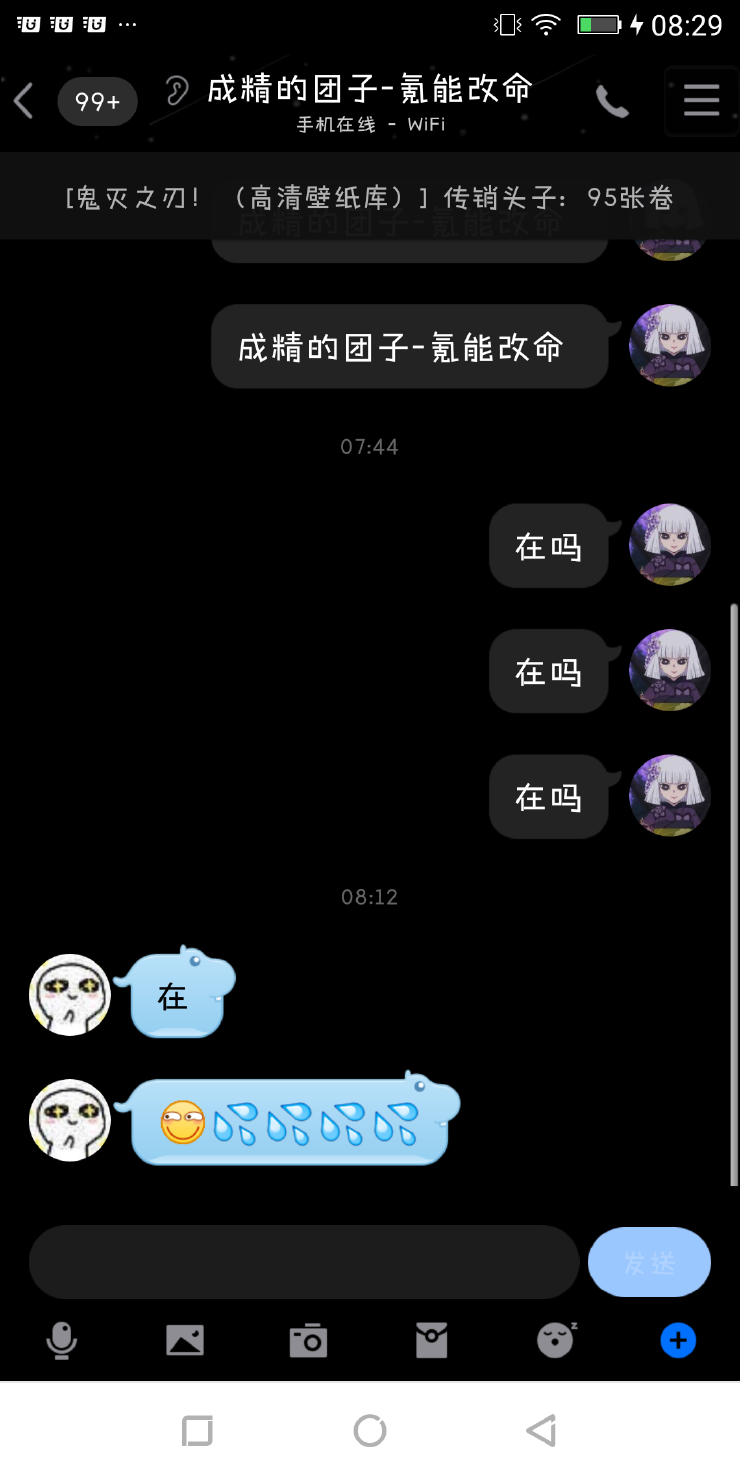This screenshot has height=1480, width=740.
Task: Open recent apps from navigation bar
Action: tap(197, 1431)
